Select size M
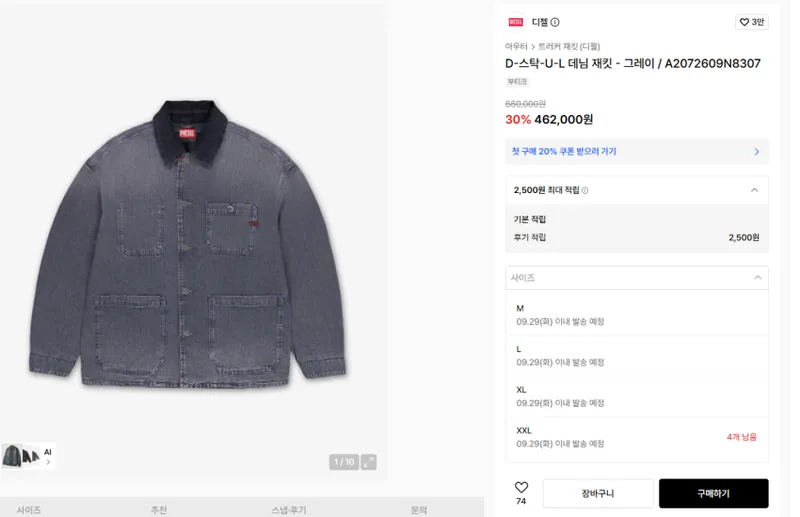 coord(636,315)
